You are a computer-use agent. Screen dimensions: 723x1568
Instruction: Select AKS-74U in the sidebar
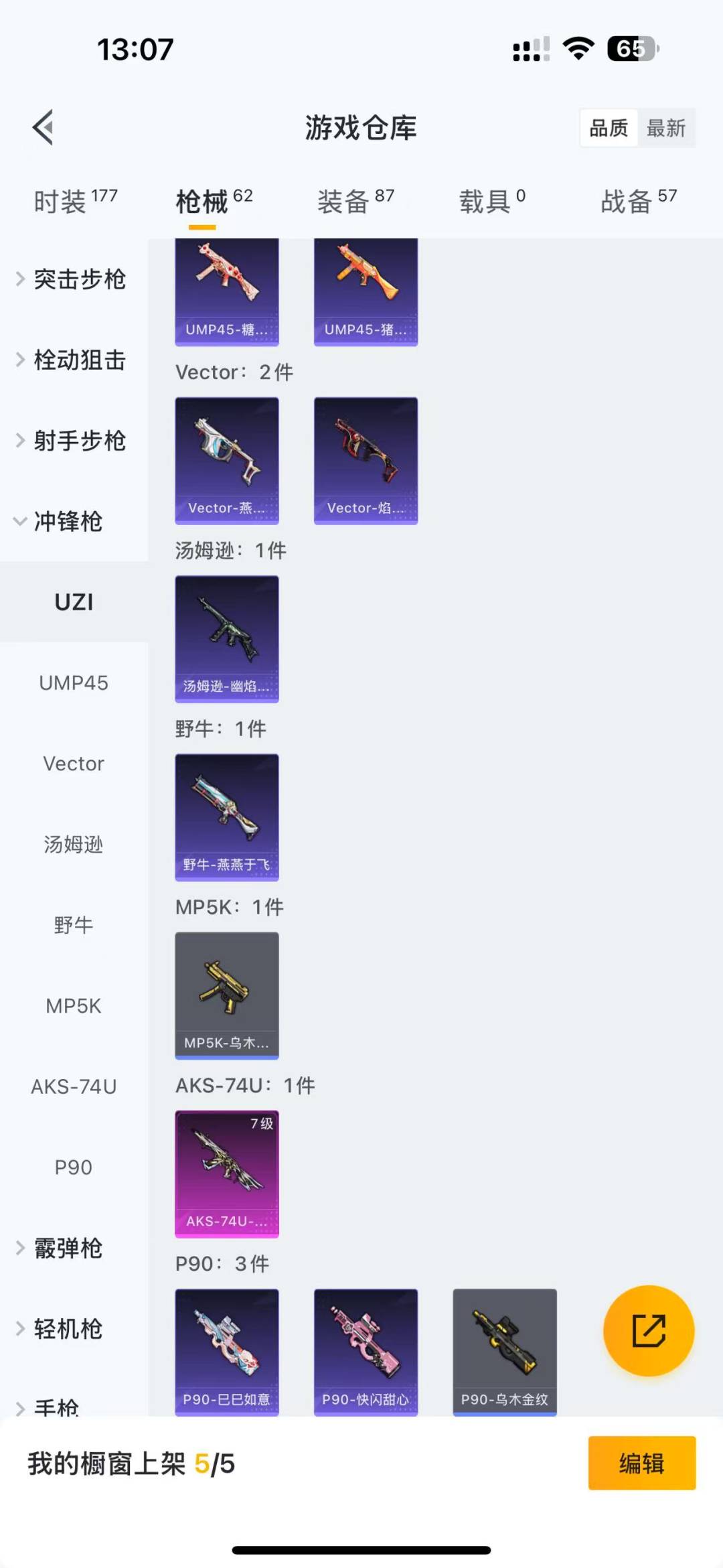[74, 1086]
